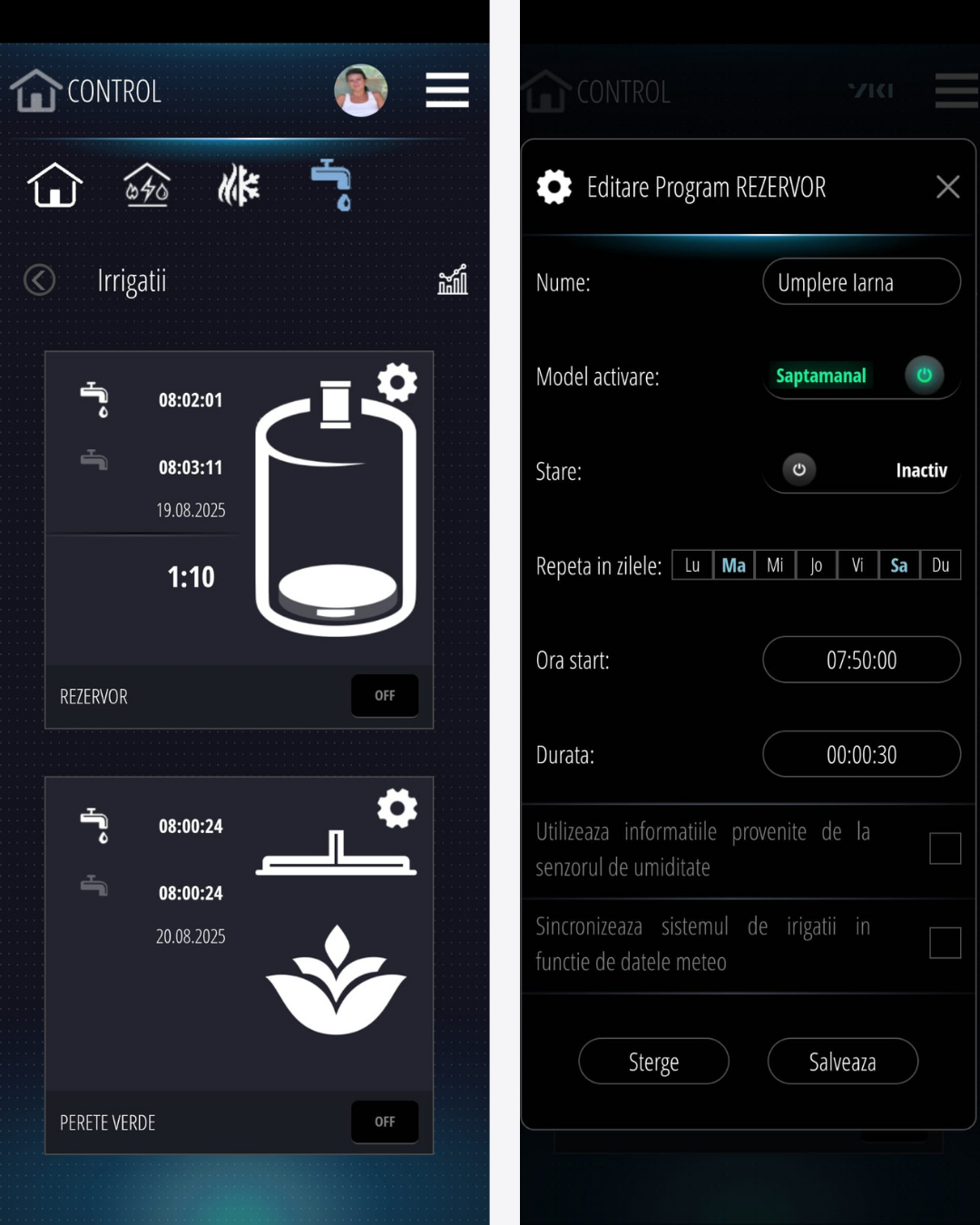Open the heating and cooling icon

click(x=239, y=185)
